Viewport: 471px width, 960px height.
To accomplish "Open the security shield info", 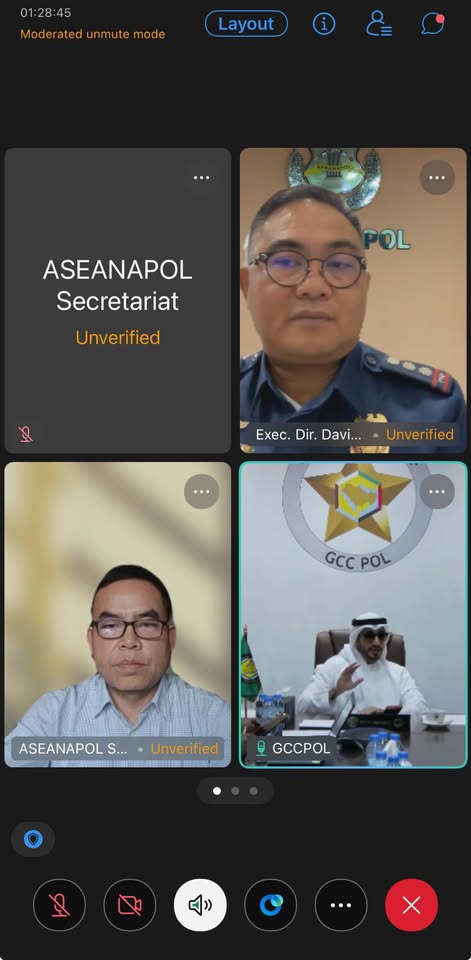I will point(33,839).
